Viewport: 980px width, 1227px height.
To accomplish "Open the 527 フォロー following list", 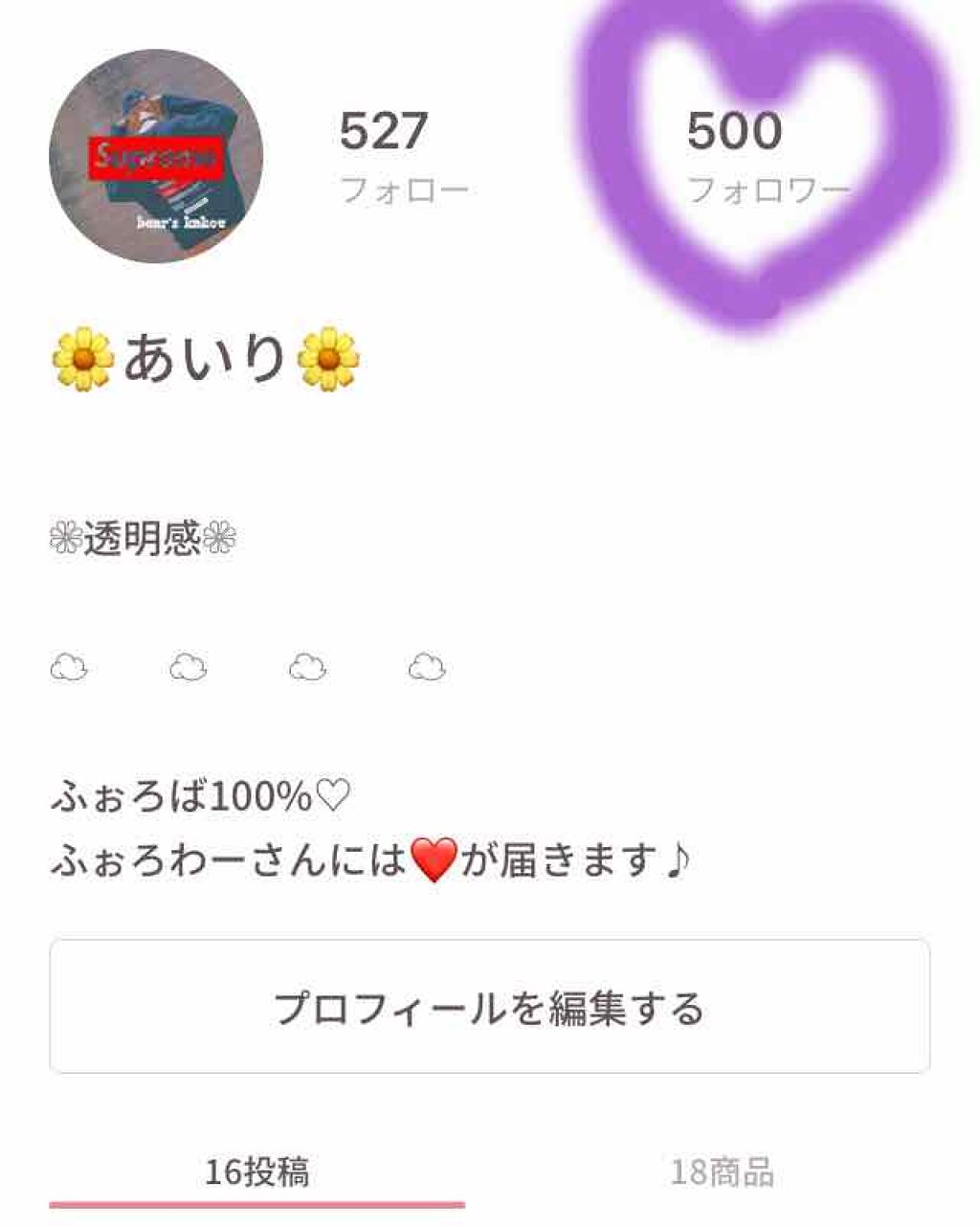I will point(403,158).
